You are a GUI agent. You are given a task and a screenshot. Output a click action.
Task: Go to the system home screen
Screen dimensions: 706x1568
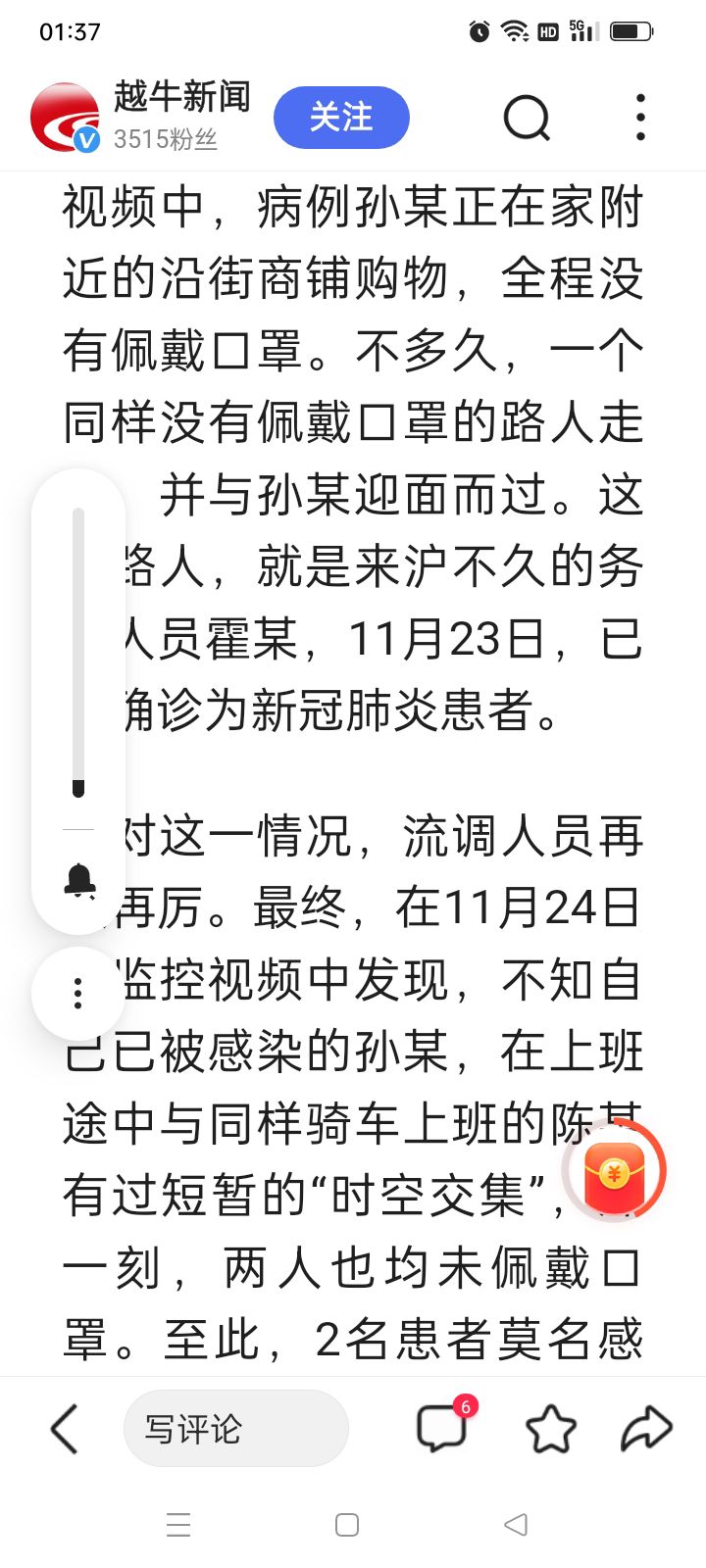pos(347,1525)
